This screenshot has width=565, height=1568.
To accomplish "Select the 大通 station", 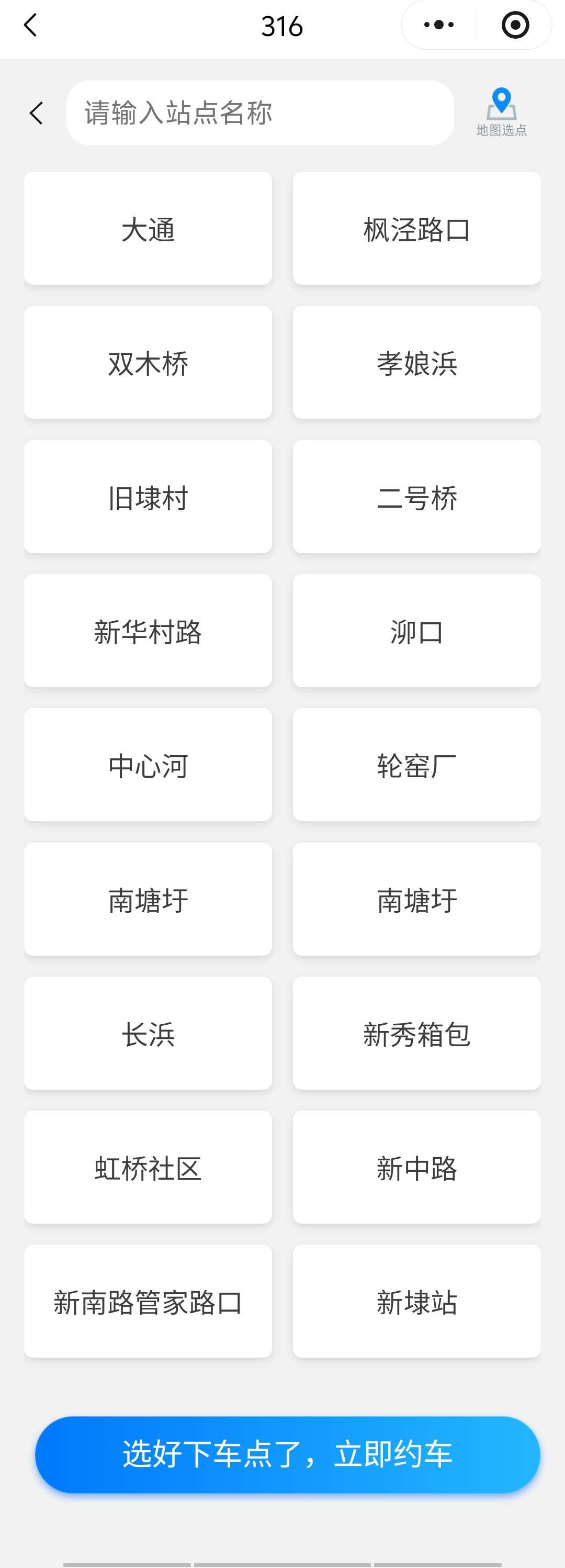I will 148,228.
